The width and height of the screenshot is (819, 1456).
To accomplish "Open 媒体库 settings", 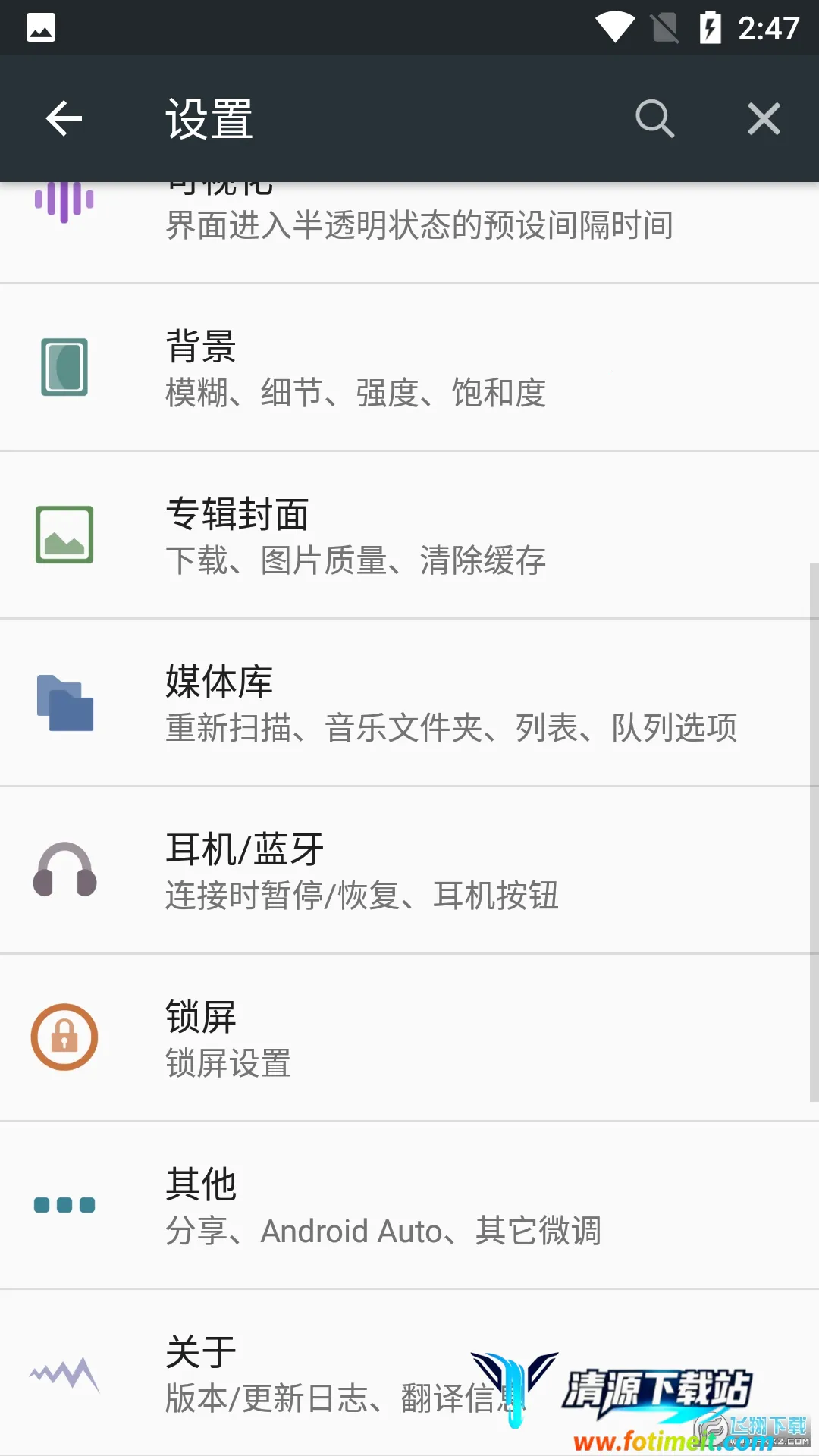I will pyautogui.click(x=409, y=703).
